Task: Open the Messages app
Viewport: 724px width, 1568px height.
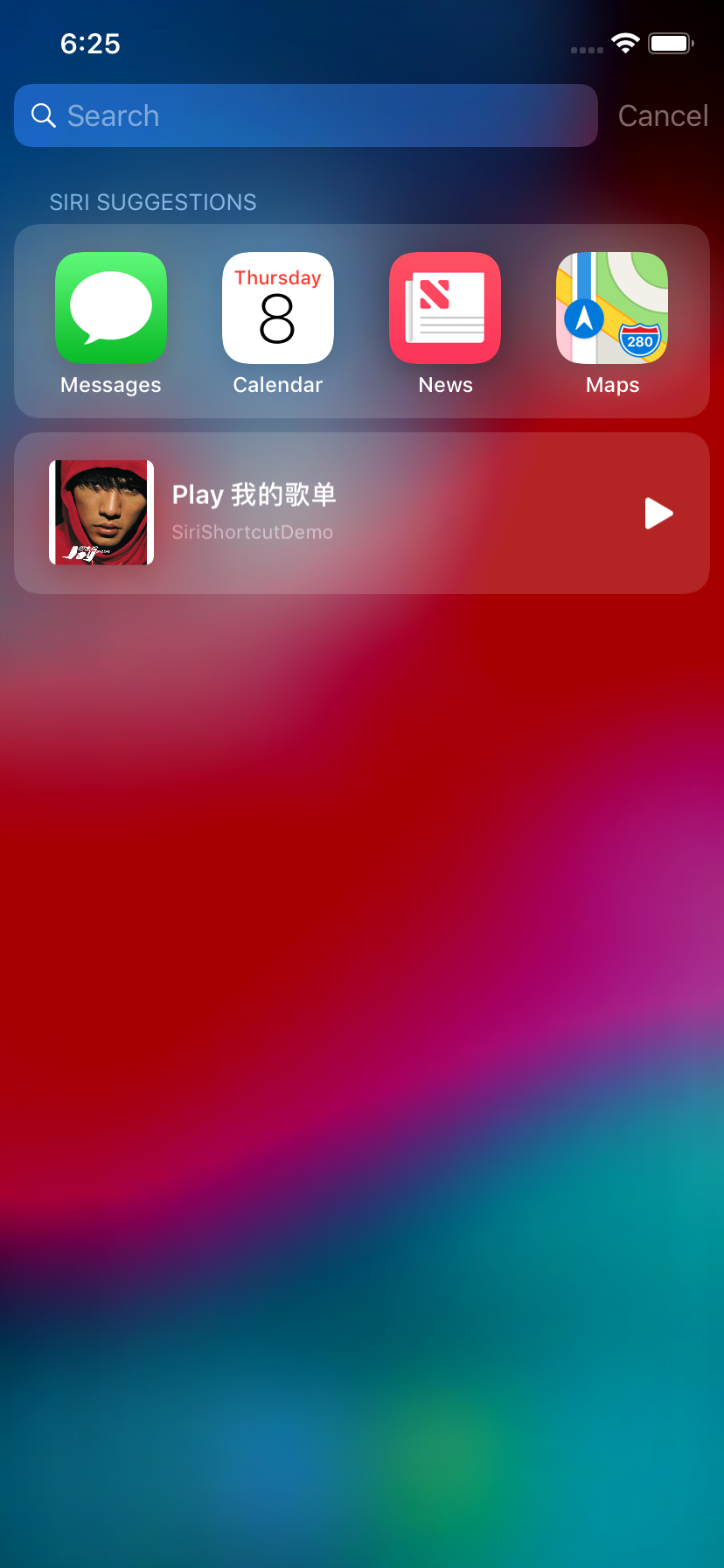Action: coord(111,308)
